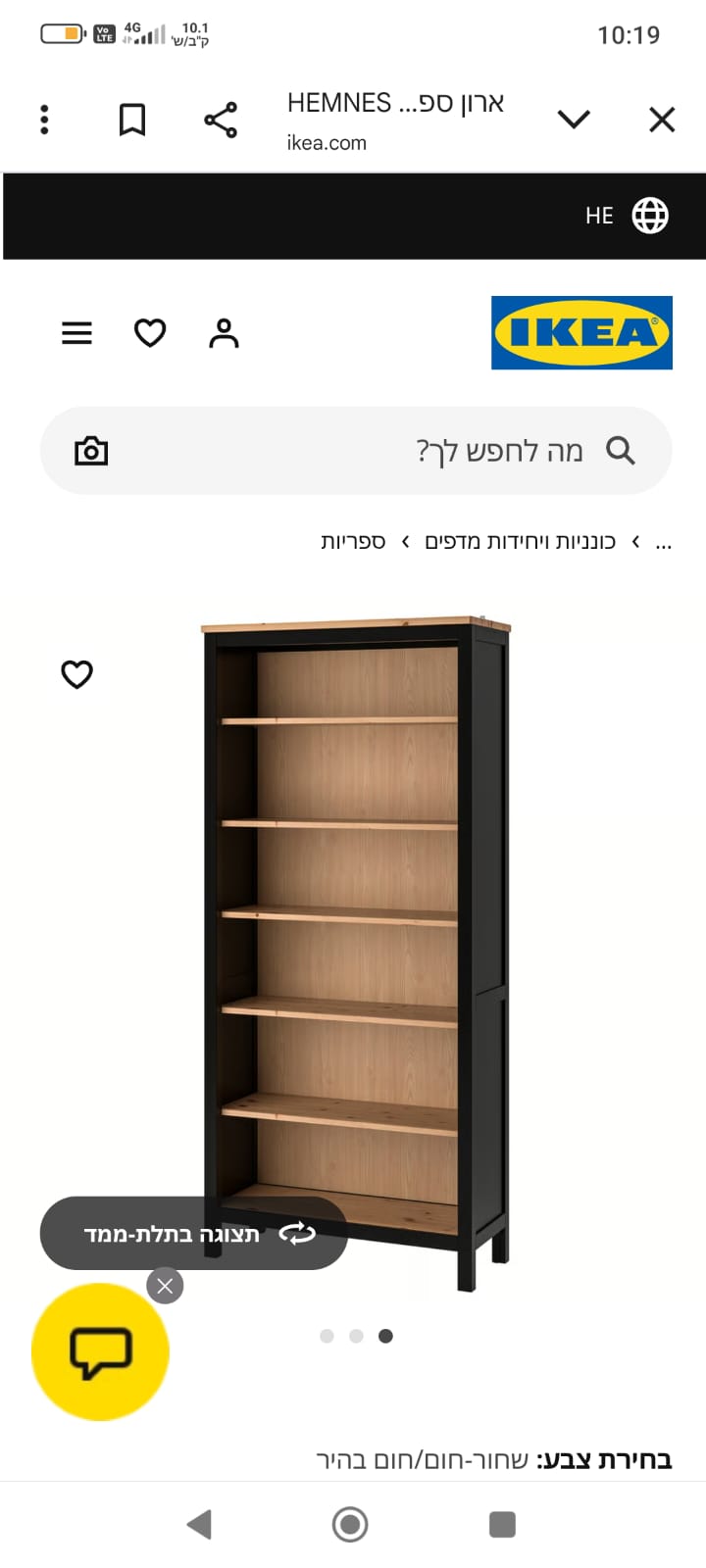This screenshot has width=706, height=1568.
Task: Search by image with camera icon
Action: point(91,451)
